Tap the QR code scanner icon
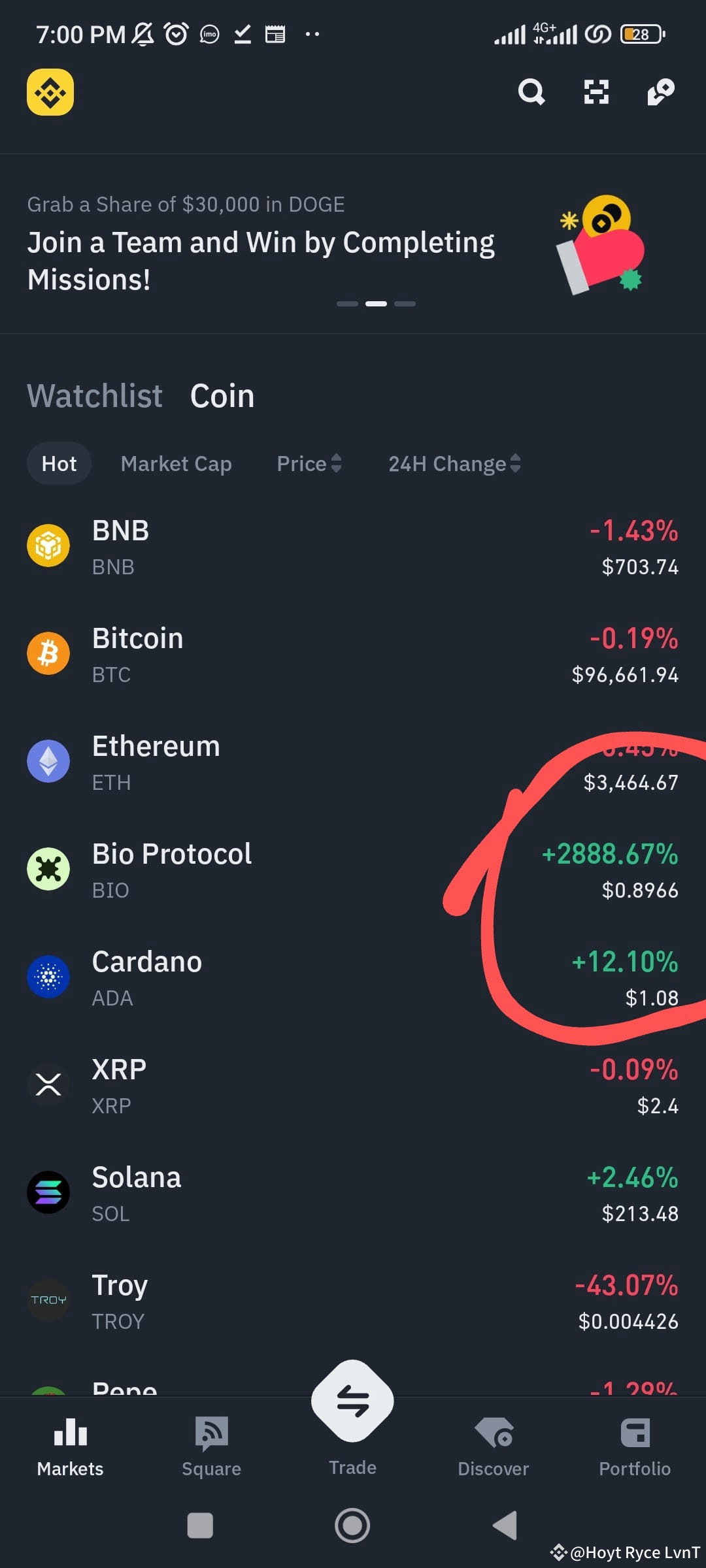The width and height of the screenshot is (706, 1568). click(x=595, y=93)
